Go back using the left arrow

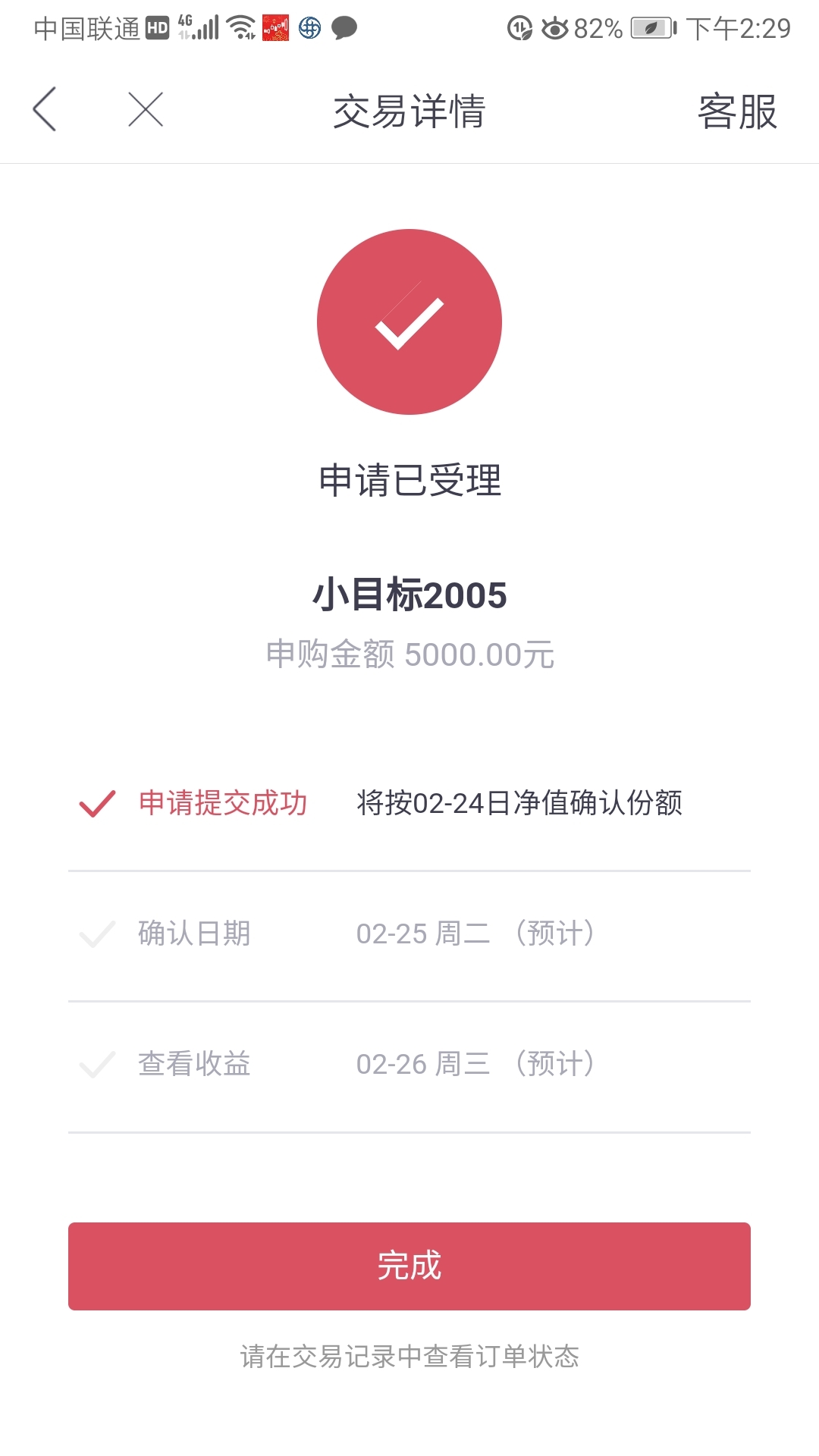coord(45,109)
